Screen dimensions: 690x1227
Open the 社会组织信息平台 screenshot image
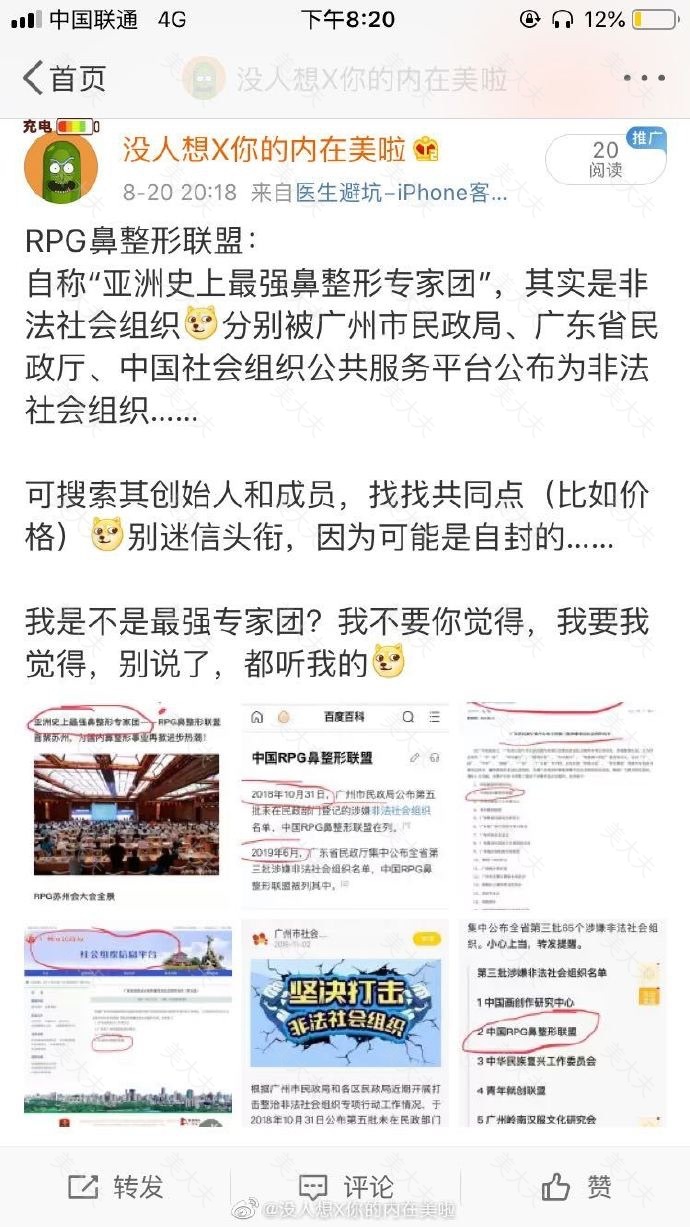[126, 1023]
